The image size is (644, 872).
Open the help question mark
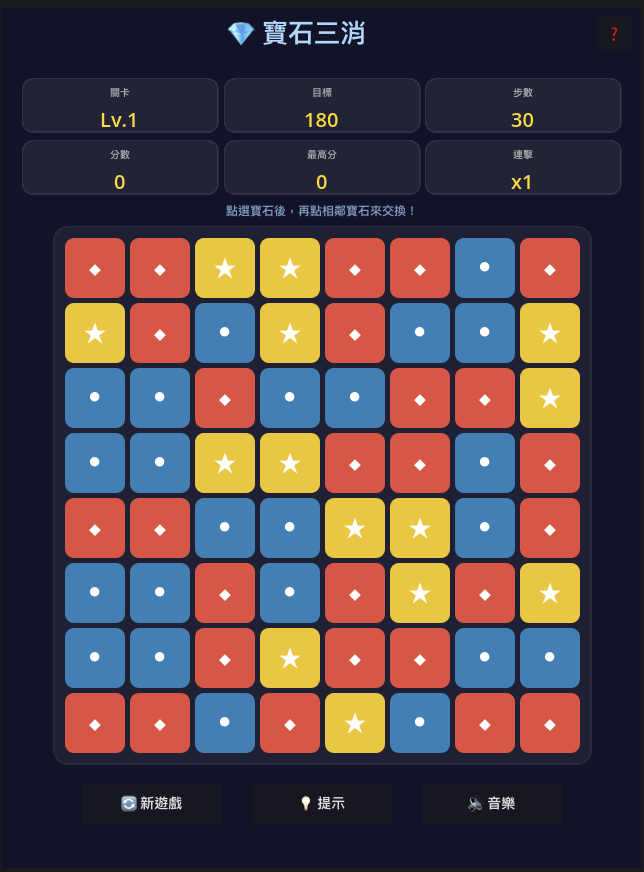pyautogui.click(x=613, y=33)
